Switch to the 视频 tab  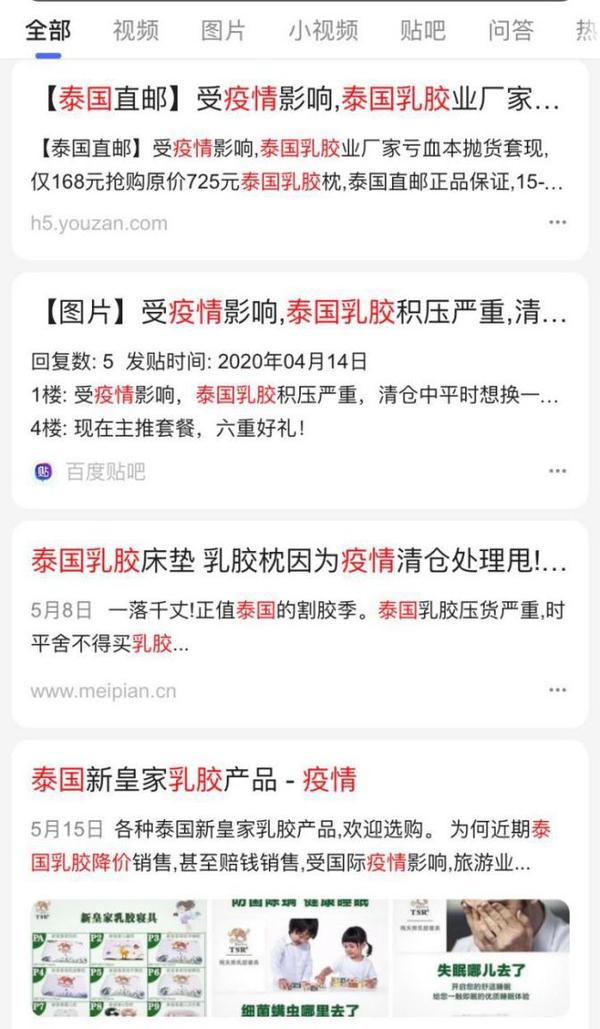pos(135,30)
